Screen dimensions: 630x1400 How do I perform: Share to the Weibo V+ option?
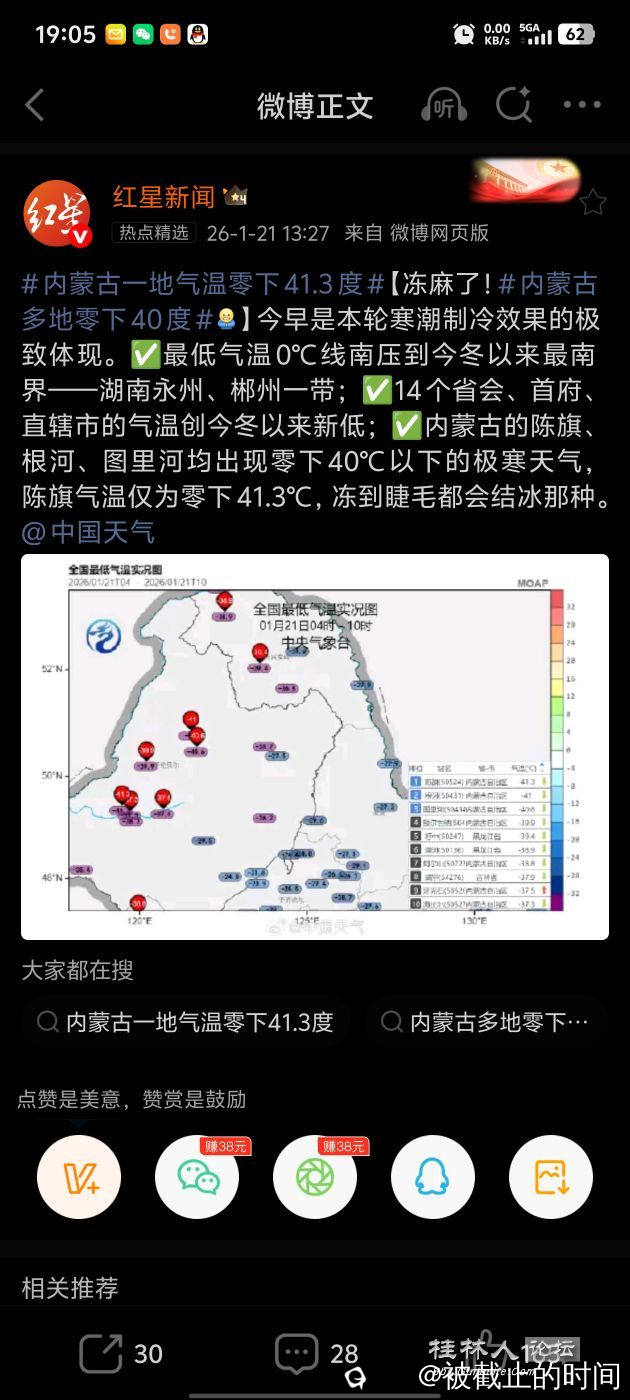pyautogui.click(x=79, y=1177)
